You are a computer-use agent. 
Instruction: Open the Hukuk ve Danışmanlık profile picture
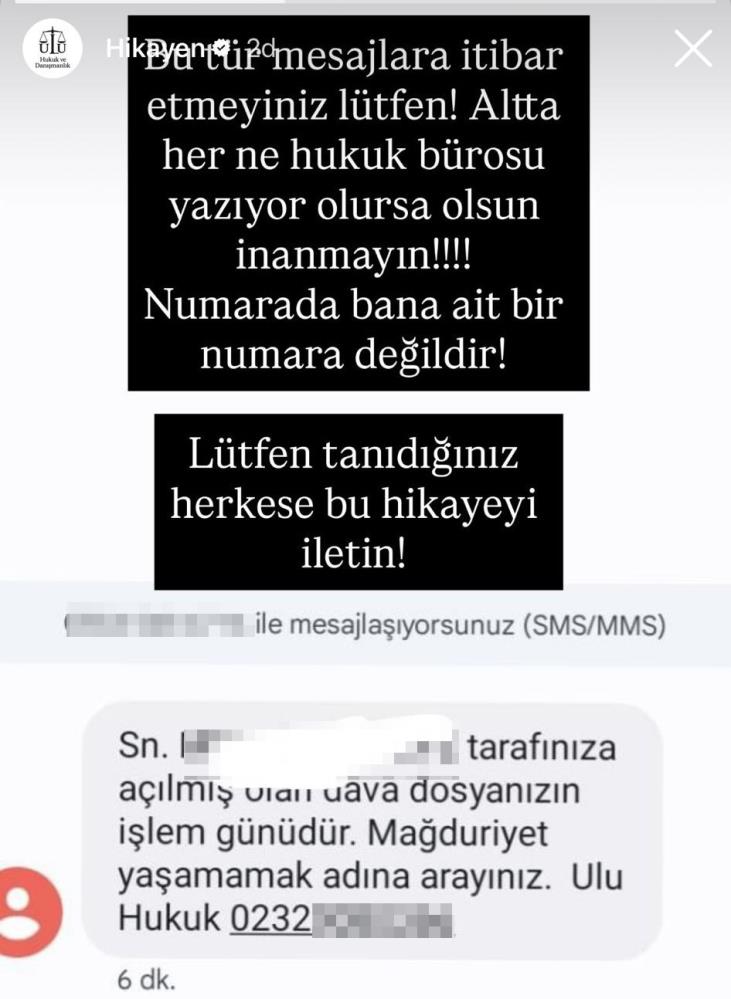click(52, 48)
